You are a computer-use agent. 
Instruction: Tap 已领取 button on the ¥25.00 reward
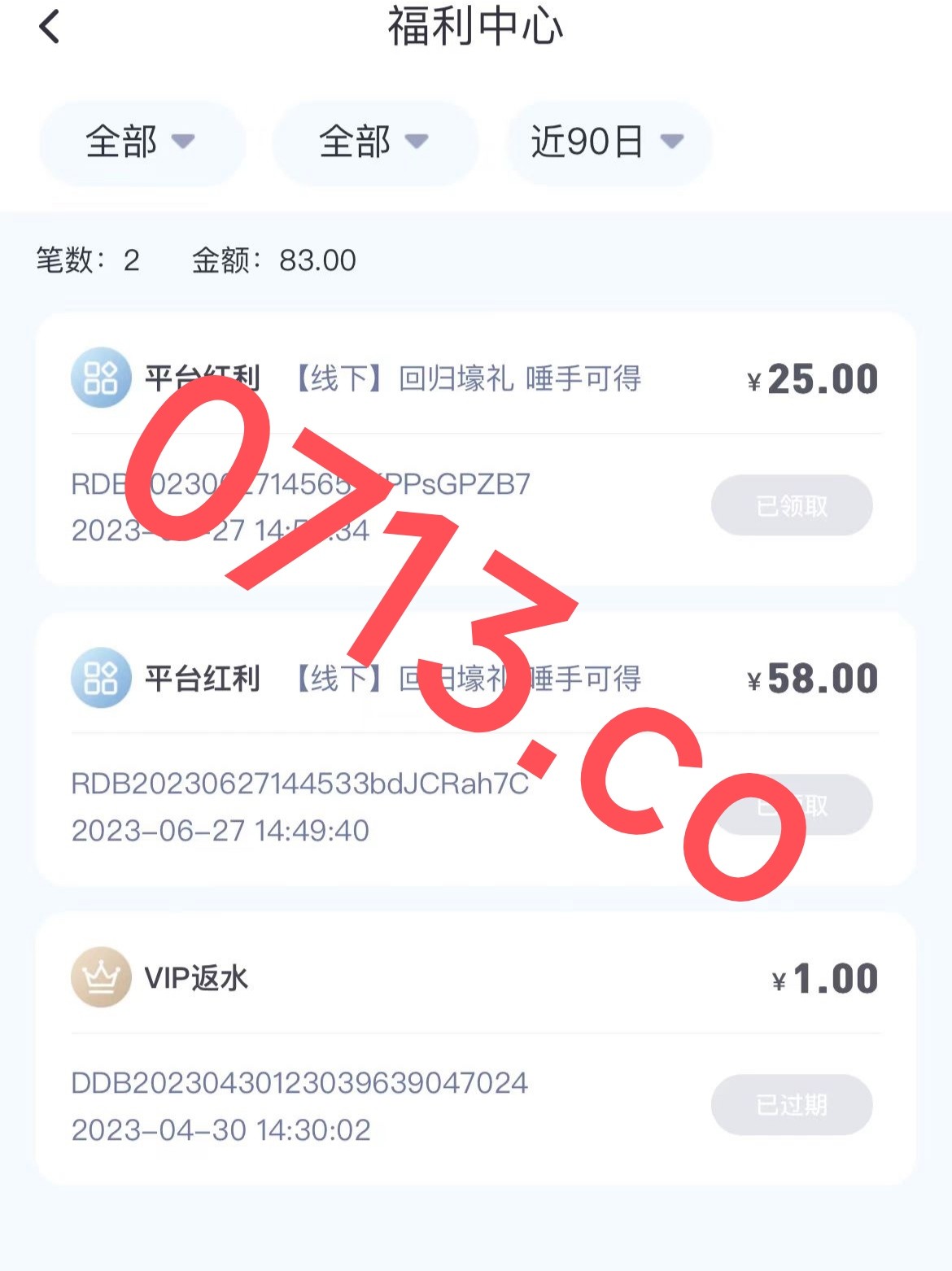point(791,505)
